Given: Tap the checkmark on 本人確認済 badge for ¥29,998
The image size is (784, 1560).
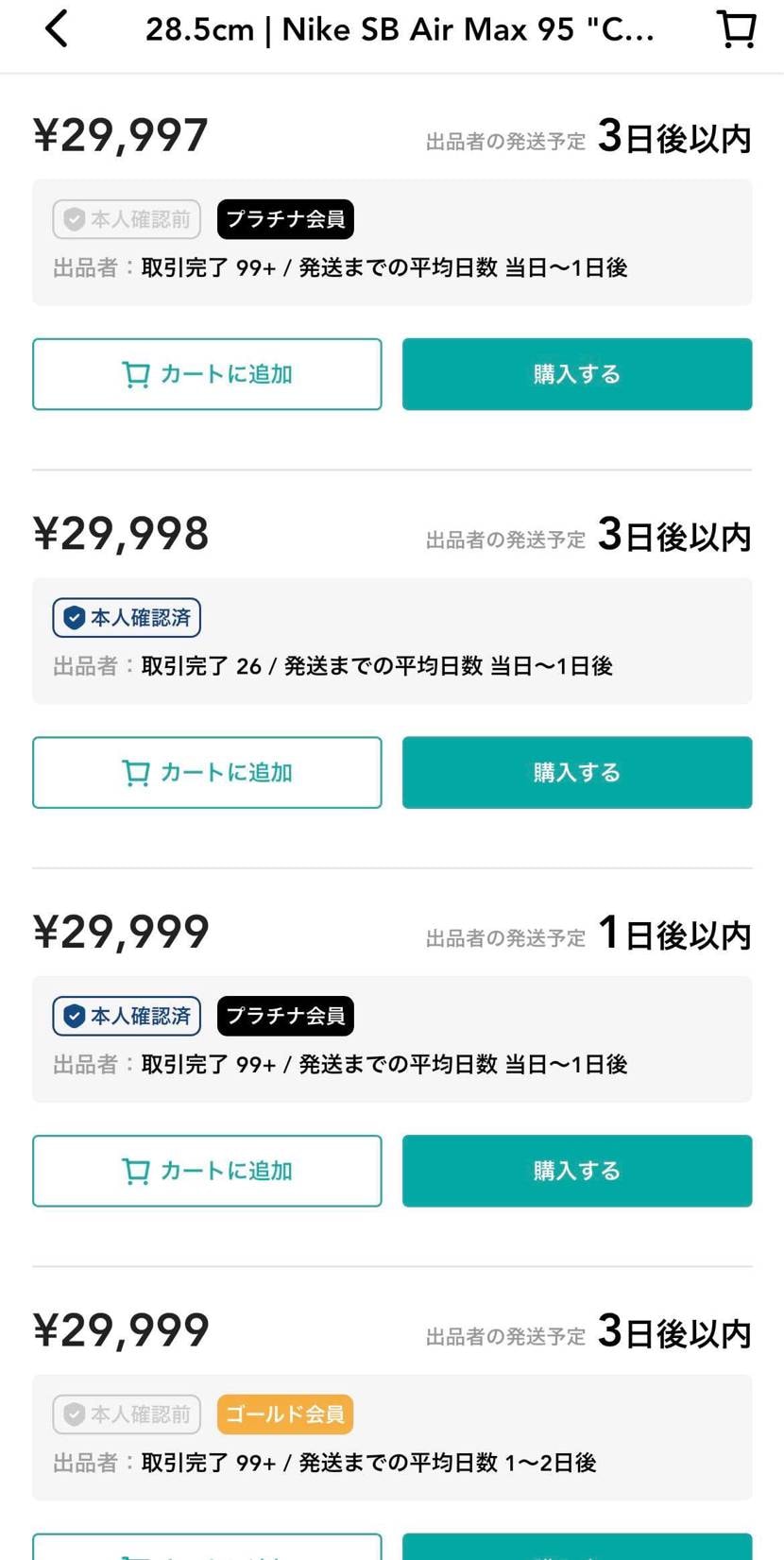Looking at the screenshot, I should click(74, 617).
